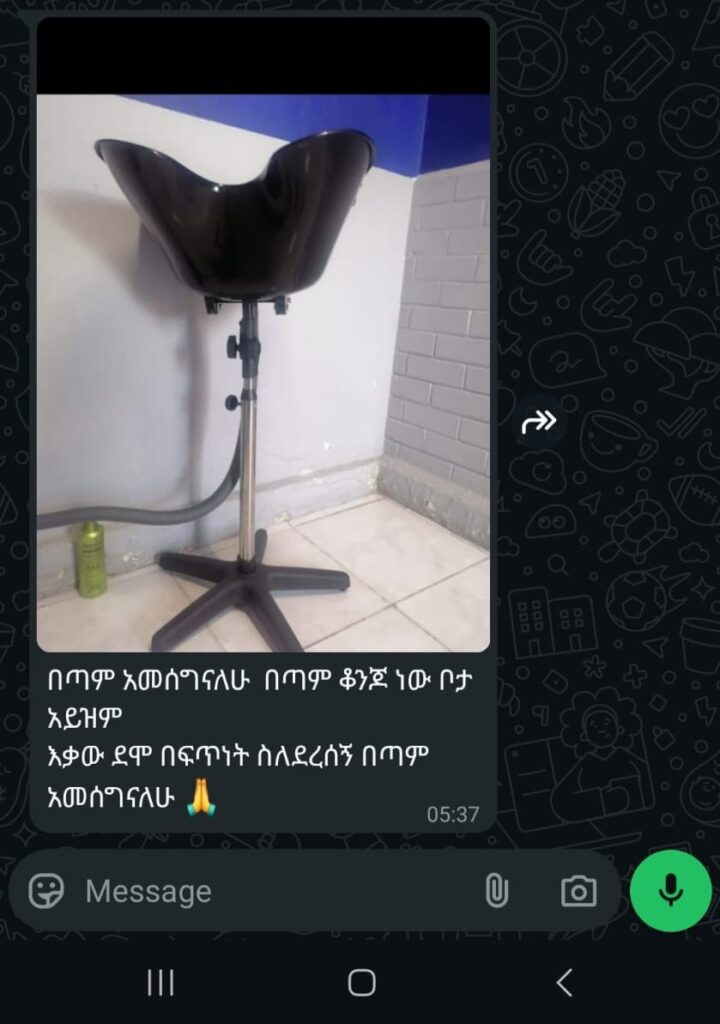
Task: Record a voice message with the microphone
Action: (x=670, y=890)
